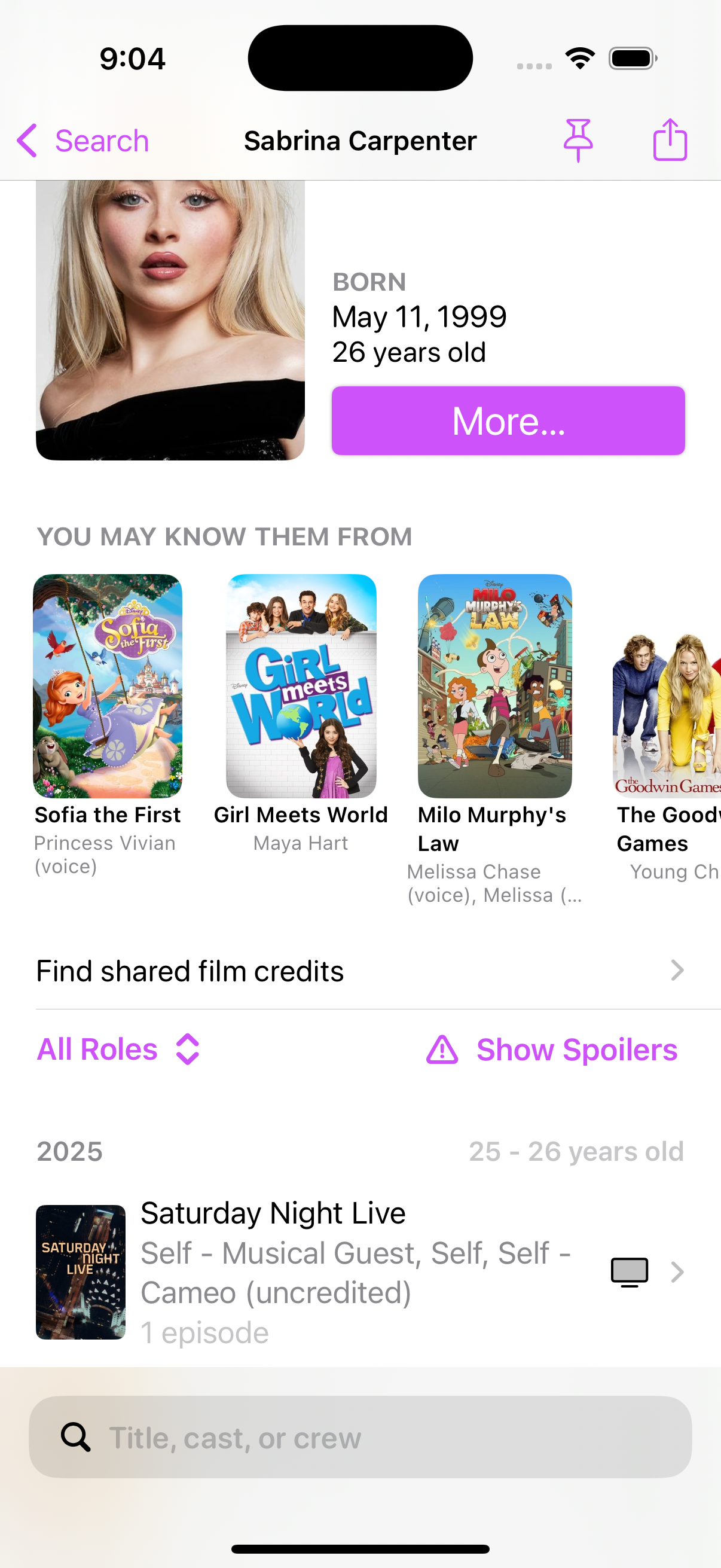This screenshot has width=721, height=1568.
Task: Open Sofia the First poster
Action: point(108,686)
